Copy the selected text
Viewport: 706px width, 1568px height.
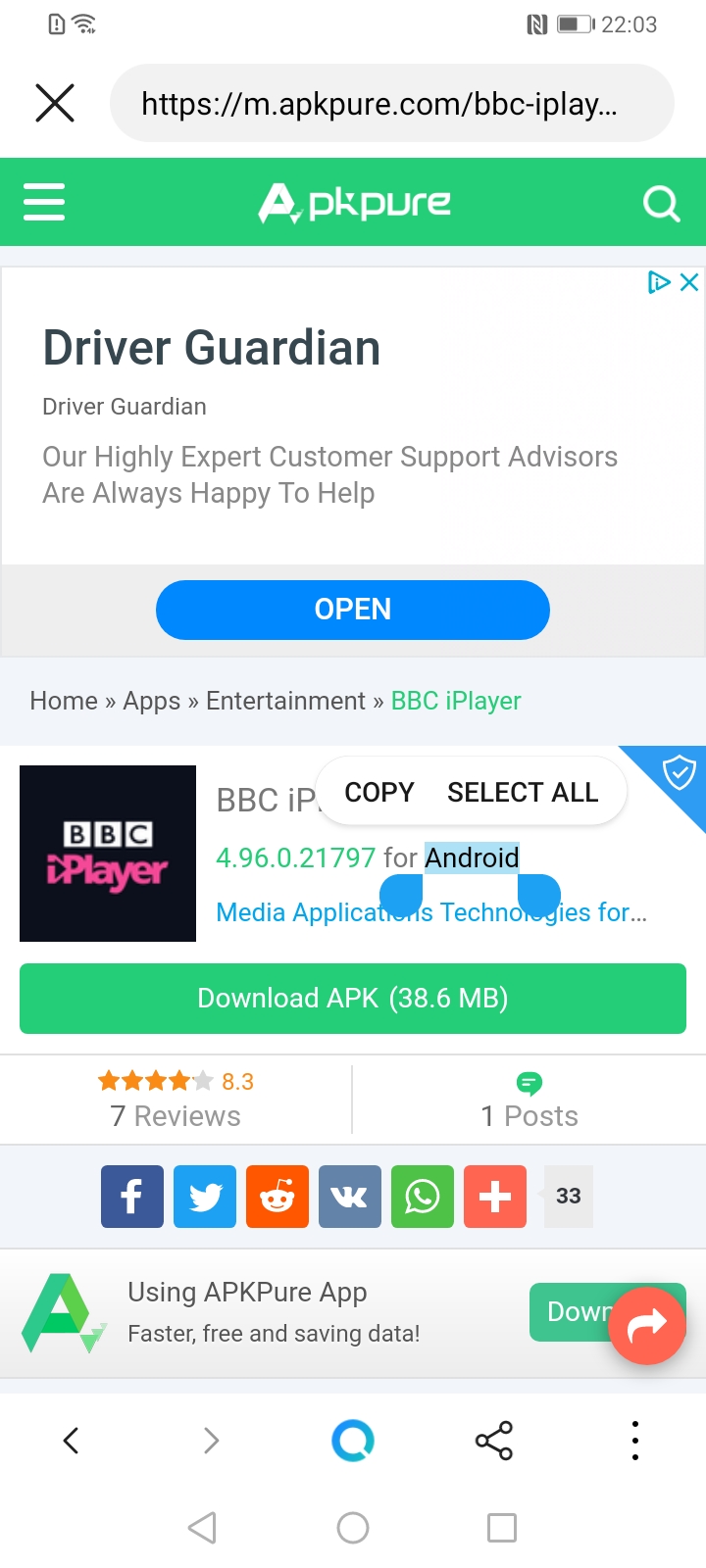click(x=379, y=792)
